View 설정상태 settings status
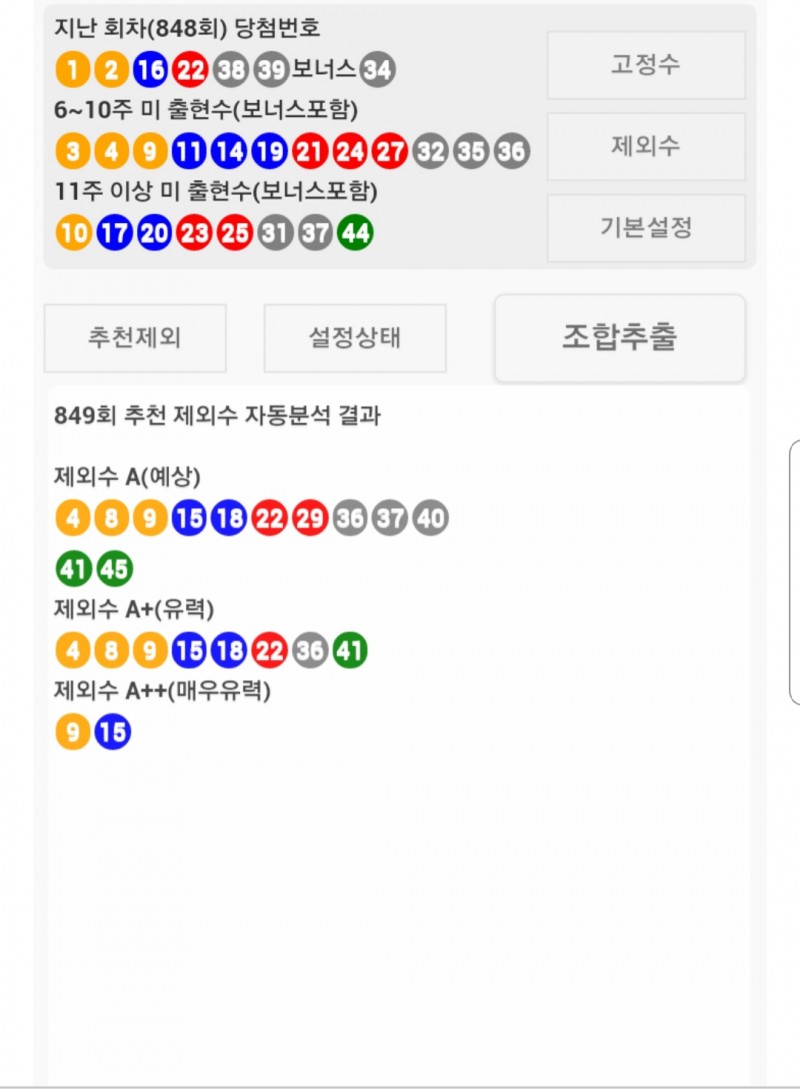800x1089 pixels. tap(355, 338)
